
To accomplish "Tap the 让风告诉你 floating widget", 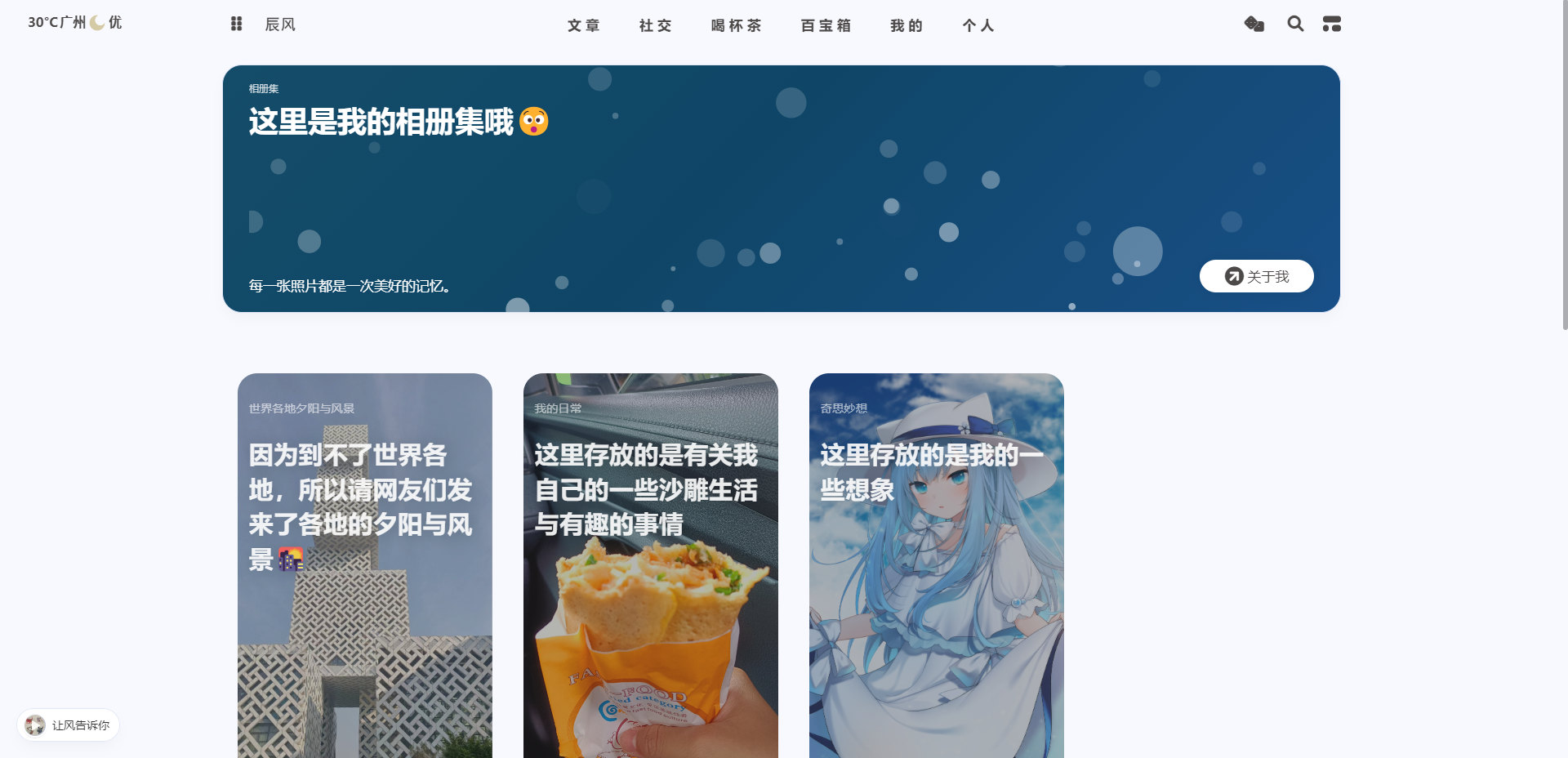I will [x=69, y=725].
